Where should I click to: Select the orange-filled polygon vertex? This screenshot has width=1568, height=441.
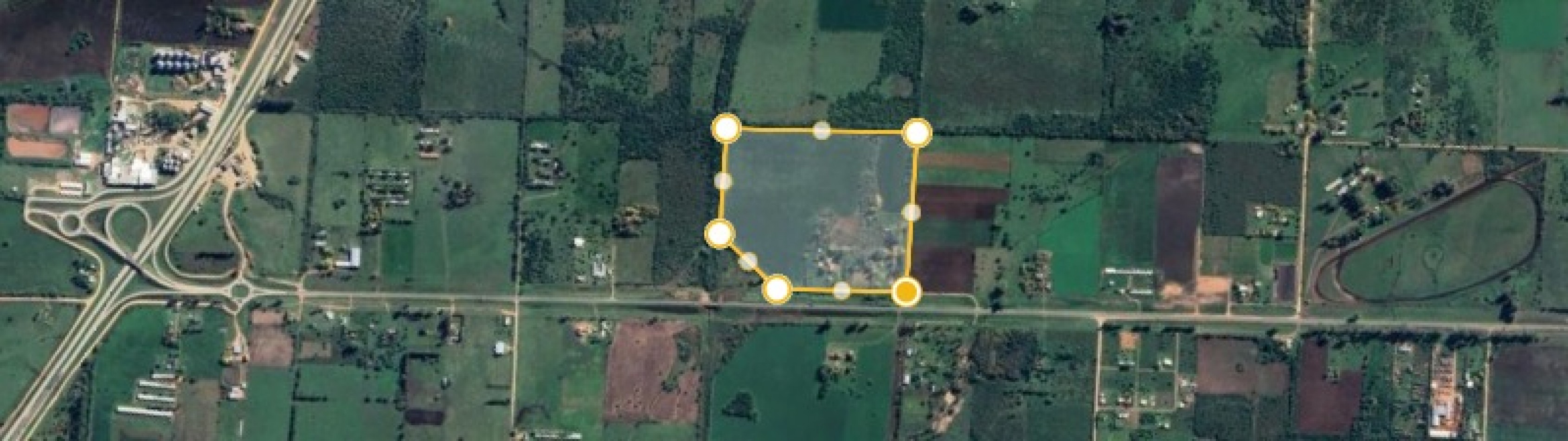(906, 292)
